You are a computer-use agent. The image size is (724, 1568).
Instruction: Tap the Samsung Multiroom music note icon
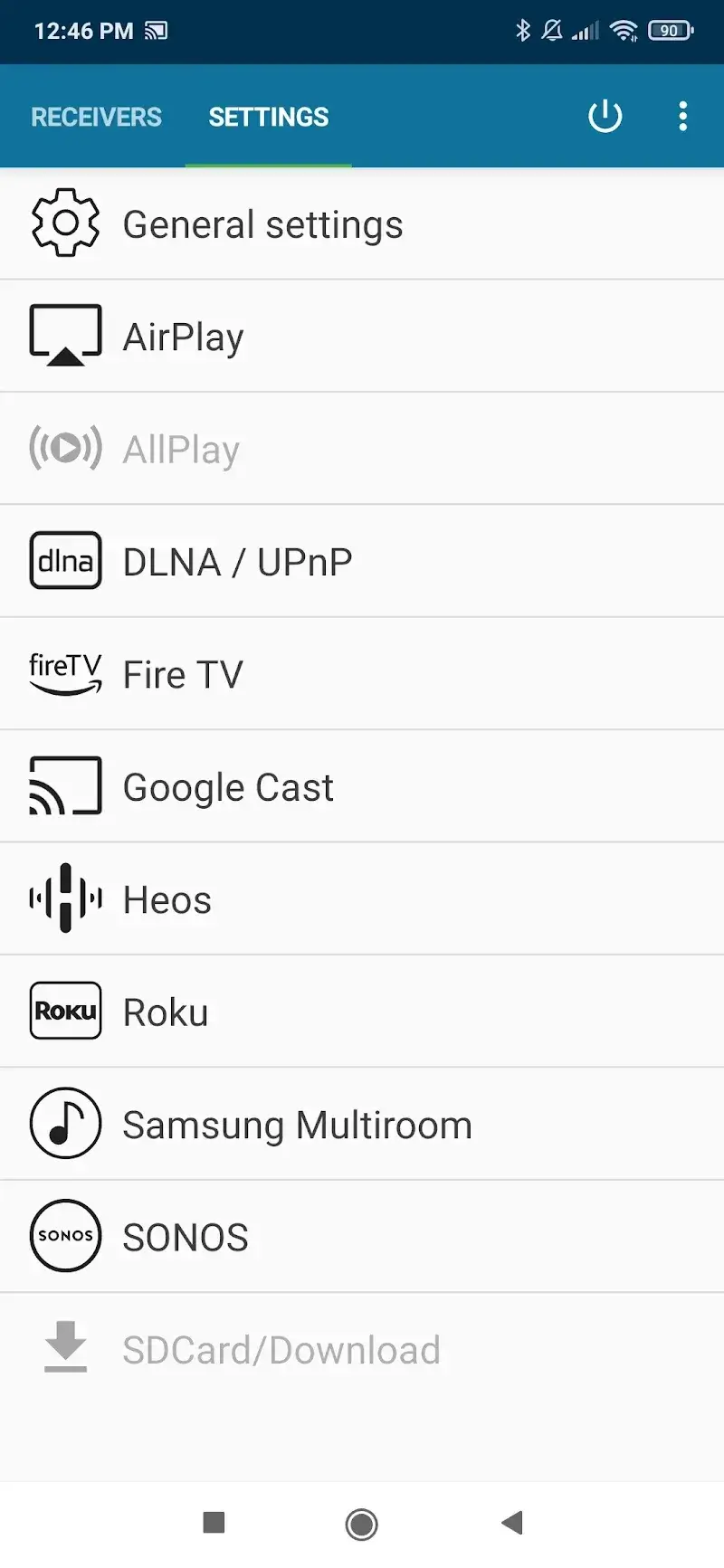65,1123
